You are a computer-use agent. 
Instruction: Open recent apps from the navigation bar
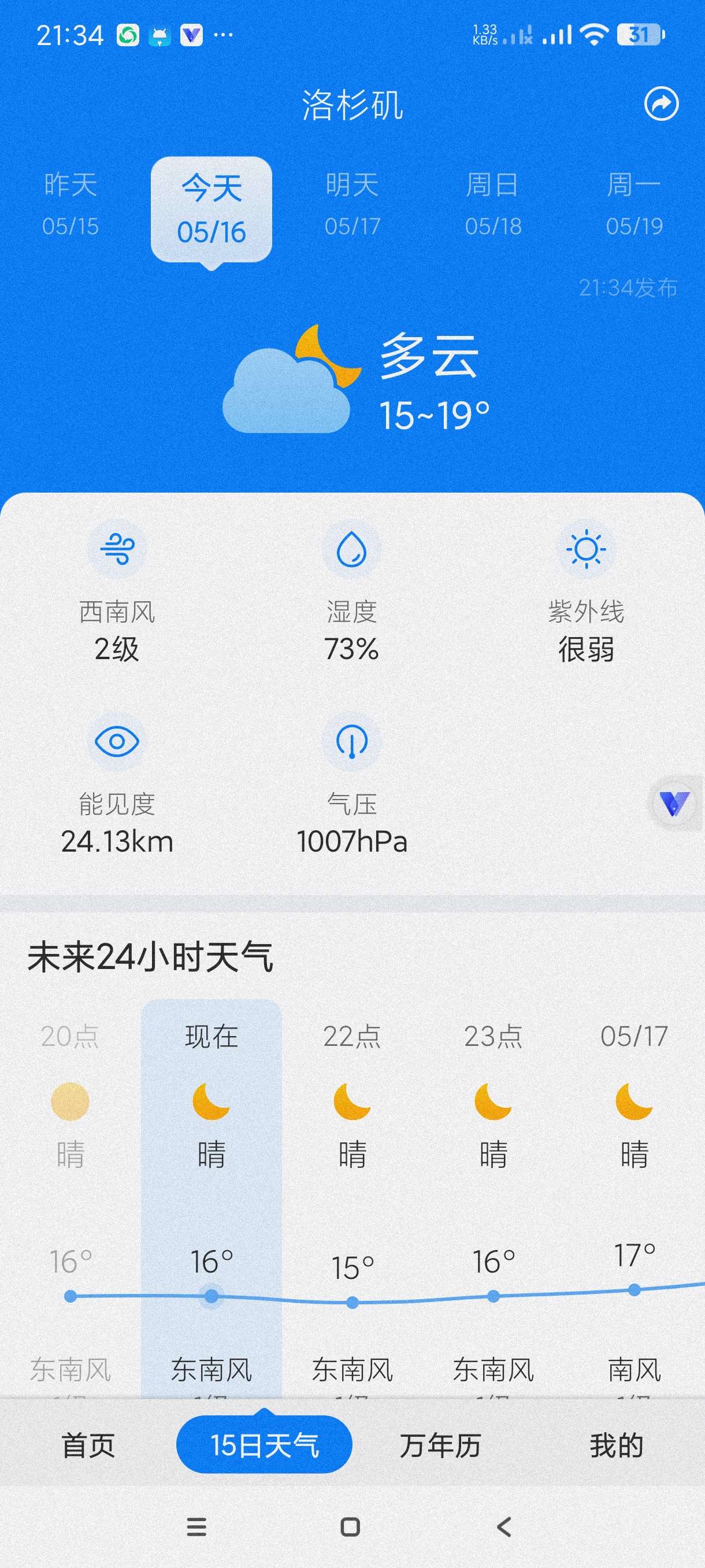point(196,1526)
